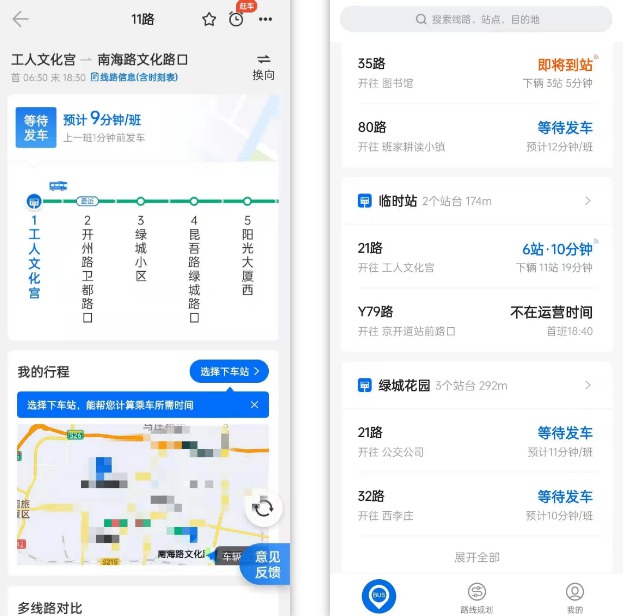Open 意见反馈 feedback
623x616 pixels.
(267, 564)
